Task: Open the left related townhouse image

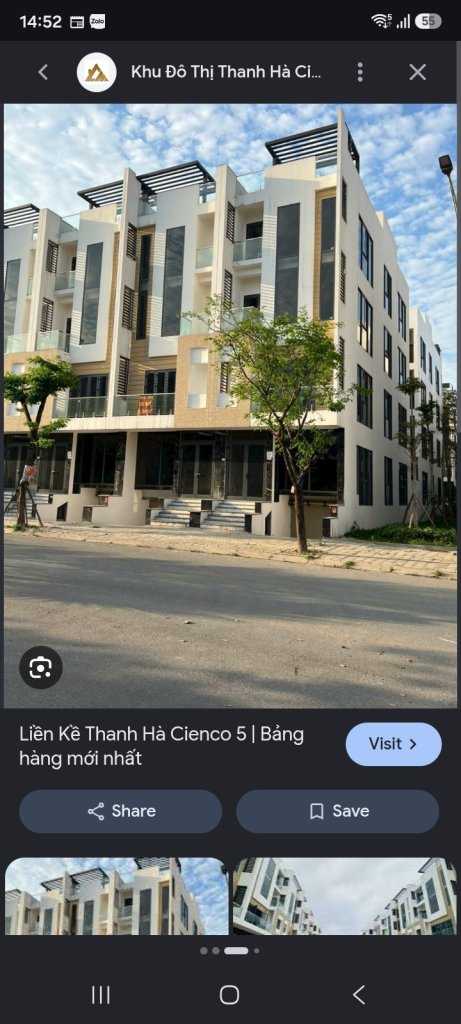Action: pyautogui.click(x=116, y=896)
